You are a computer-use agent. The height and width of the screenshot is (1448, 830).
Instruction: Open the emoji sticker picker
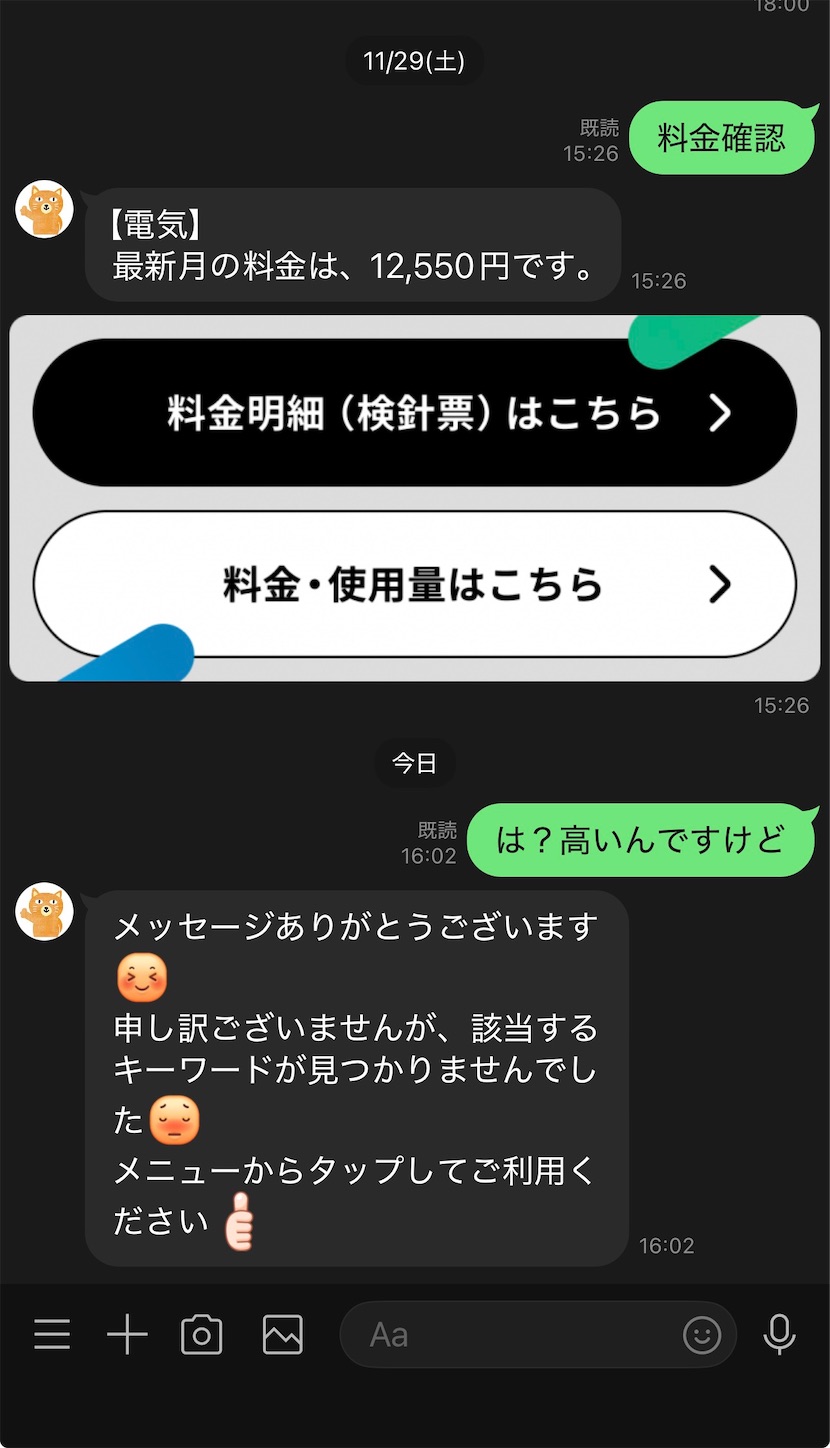coord(701,1335)
